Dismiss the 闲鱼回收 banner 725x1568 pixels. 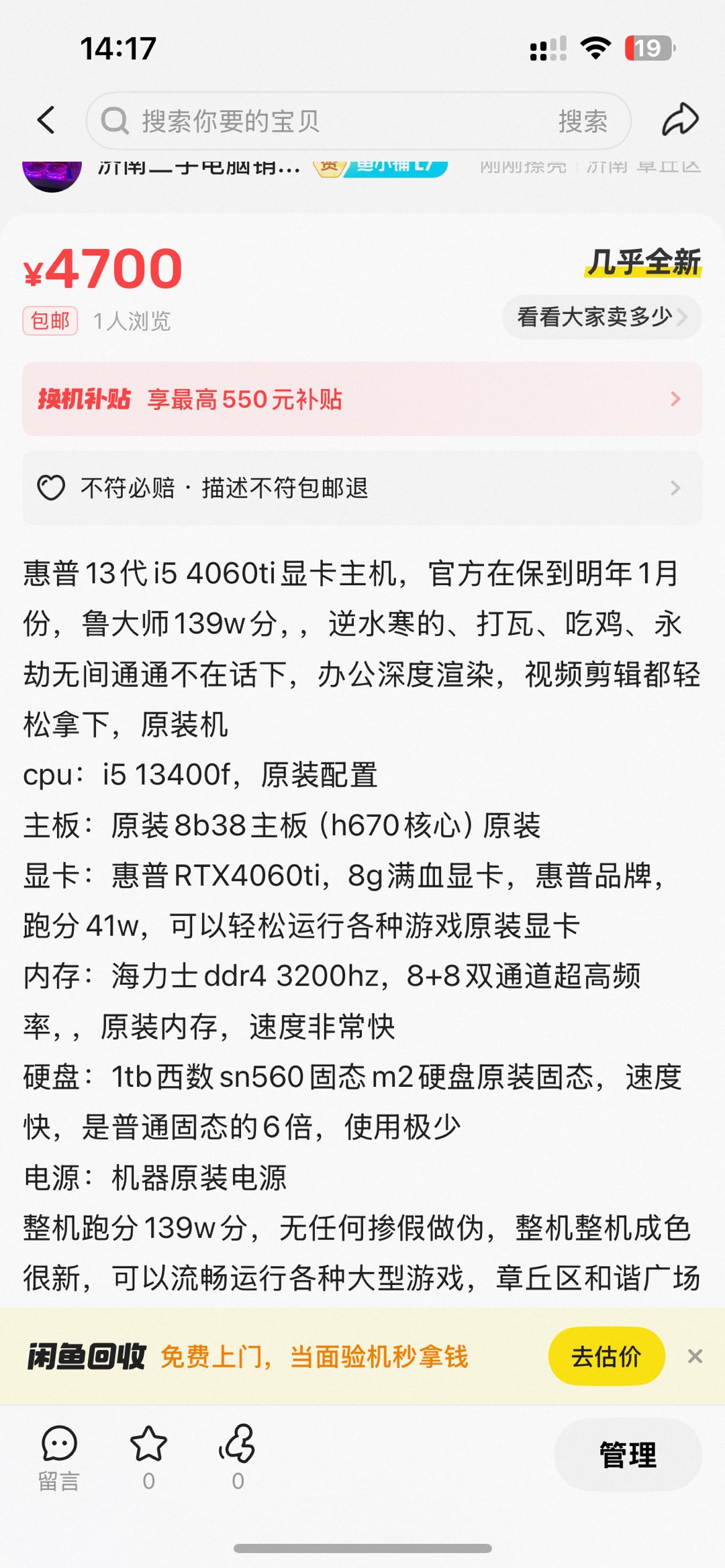coord(695,1356)
